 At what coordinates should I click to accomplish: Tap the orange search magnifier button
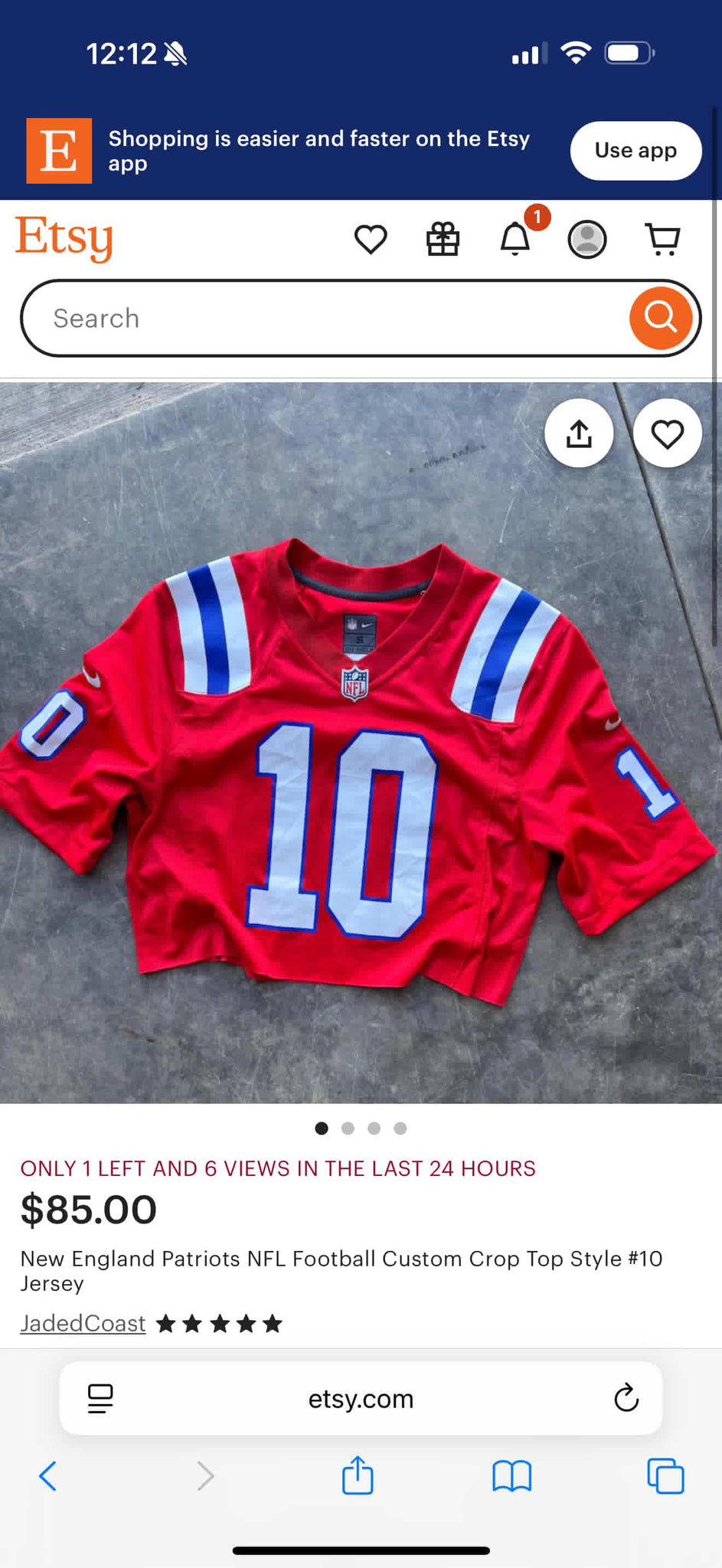pyautogui.click(x=660, y=318)
